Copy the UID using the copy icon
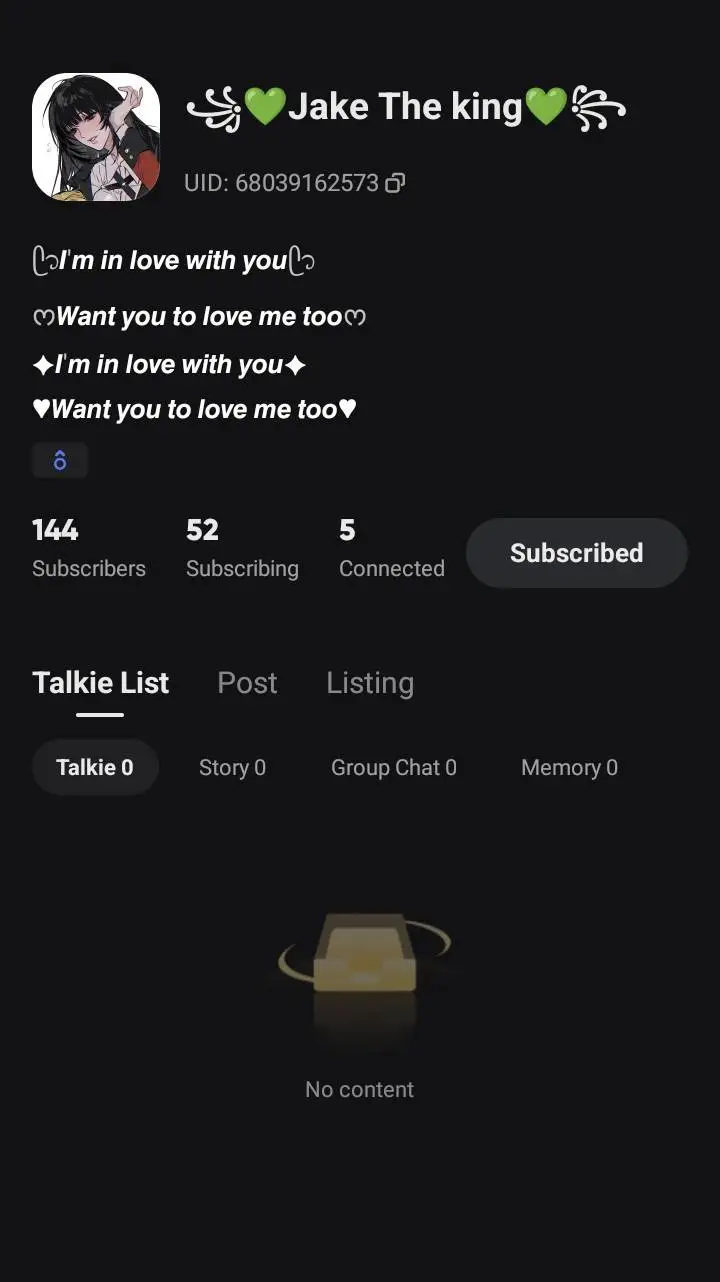The width and height of the screenshot is (720, 1282). 396,182
